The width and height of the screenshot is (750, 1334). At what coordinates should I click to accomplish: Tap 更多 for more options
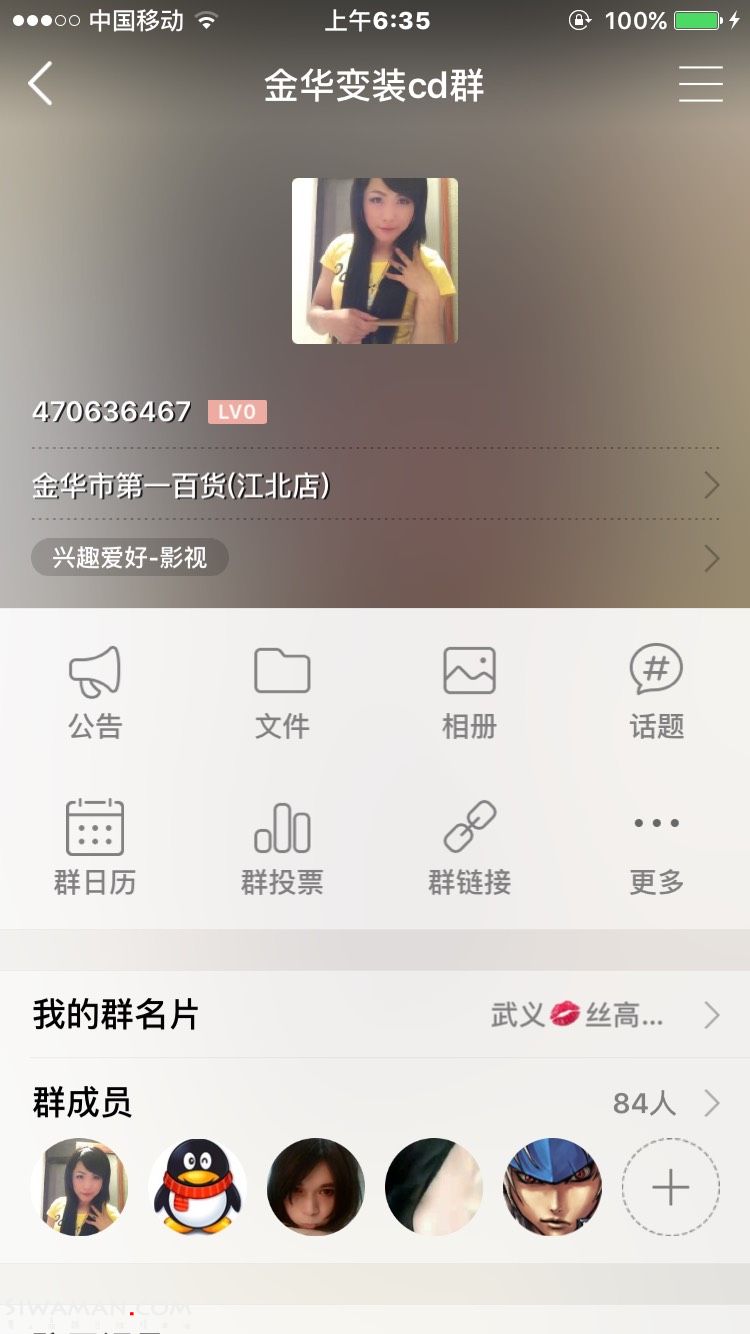656,847
